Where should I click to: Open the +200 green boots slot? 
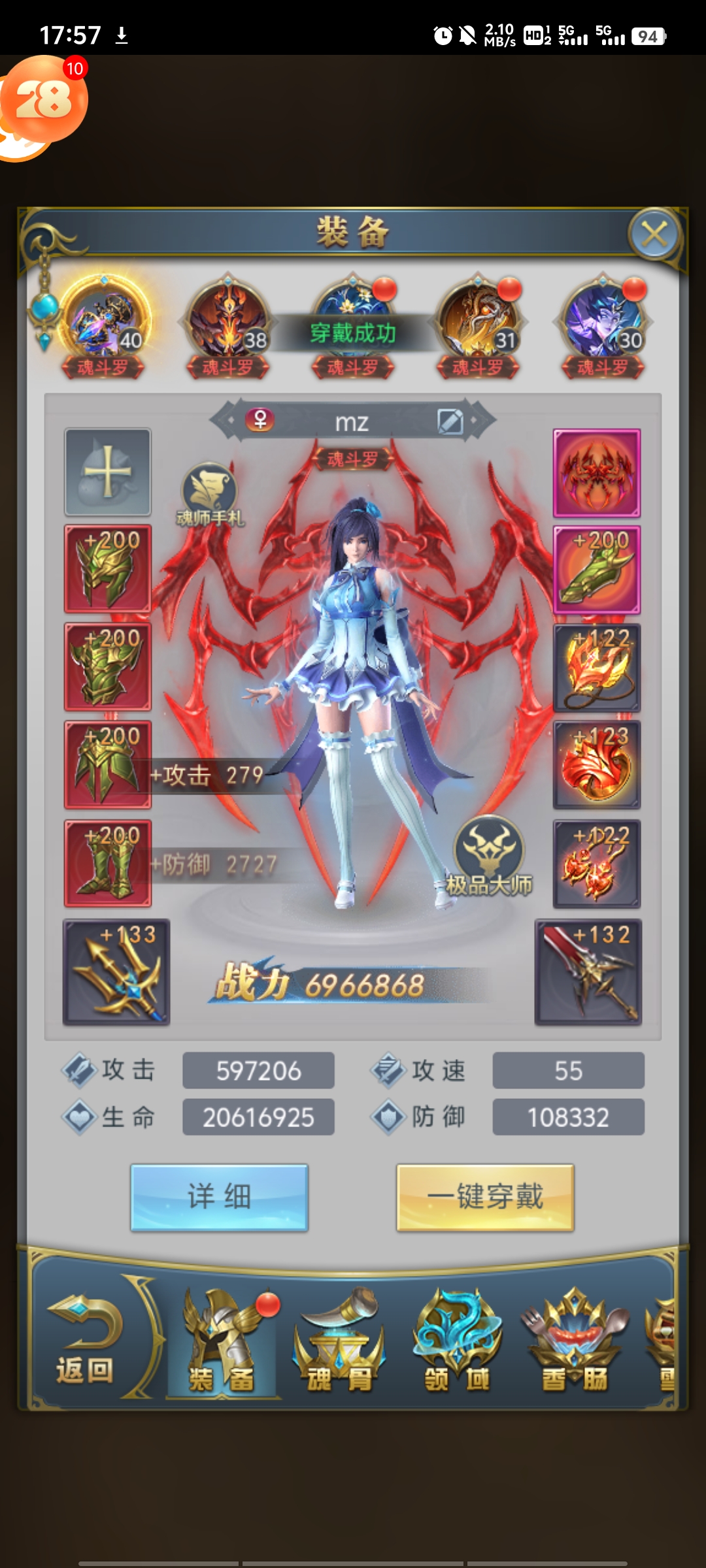point(108,863)
